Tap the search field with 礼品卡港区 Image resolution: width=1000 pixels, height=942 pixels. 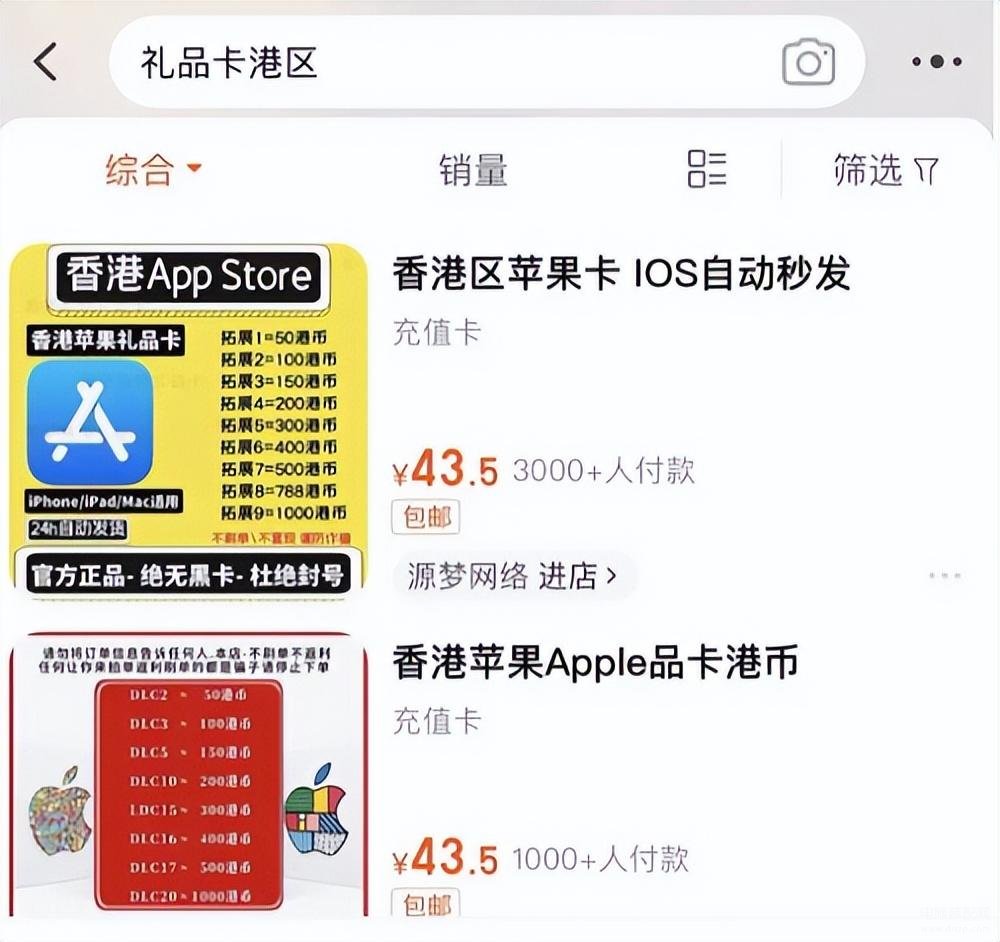coord(440,63)
